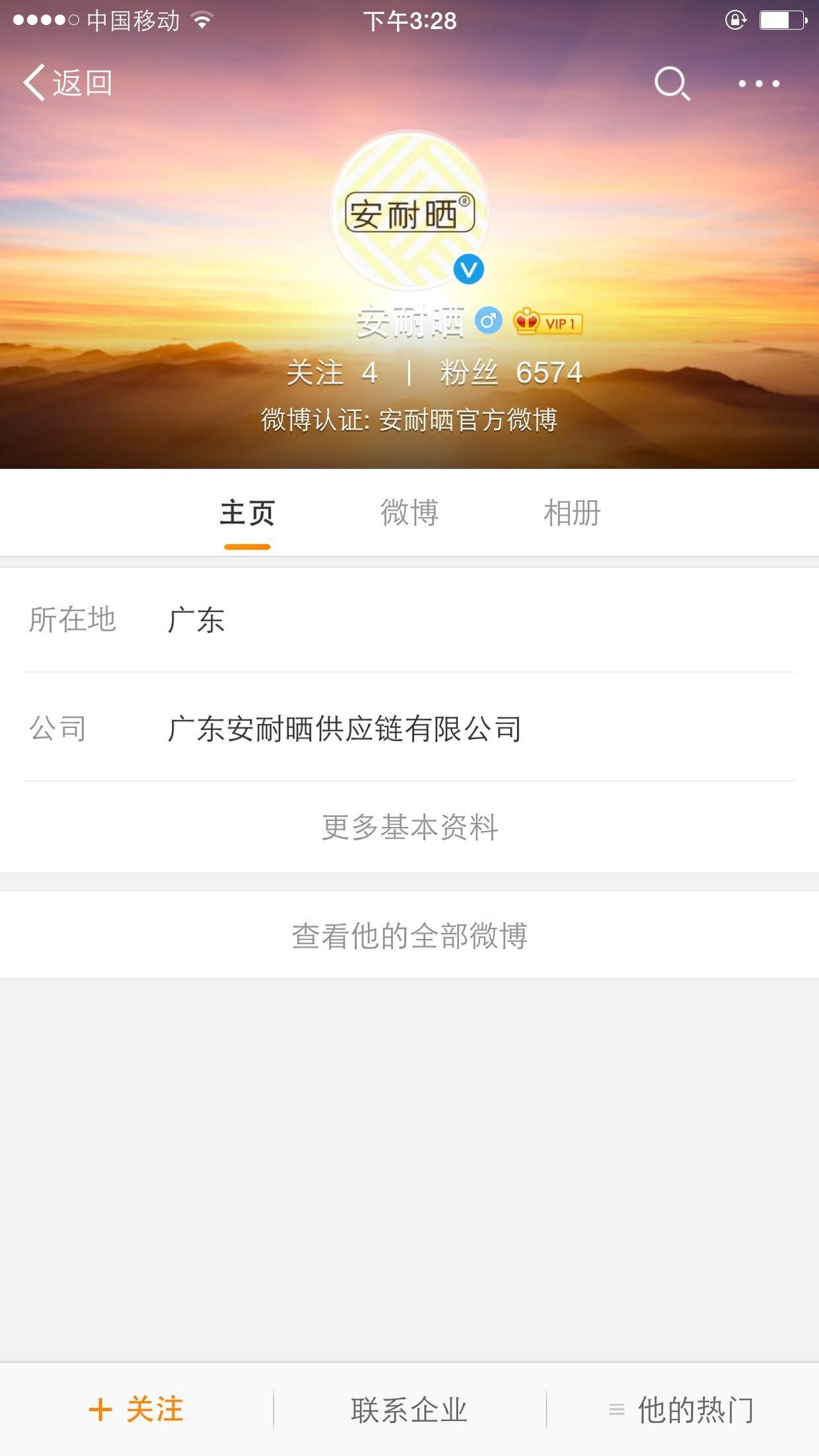819x1456 pixels.
Task: Tap the male gender icon
Action: coord(488,322)
